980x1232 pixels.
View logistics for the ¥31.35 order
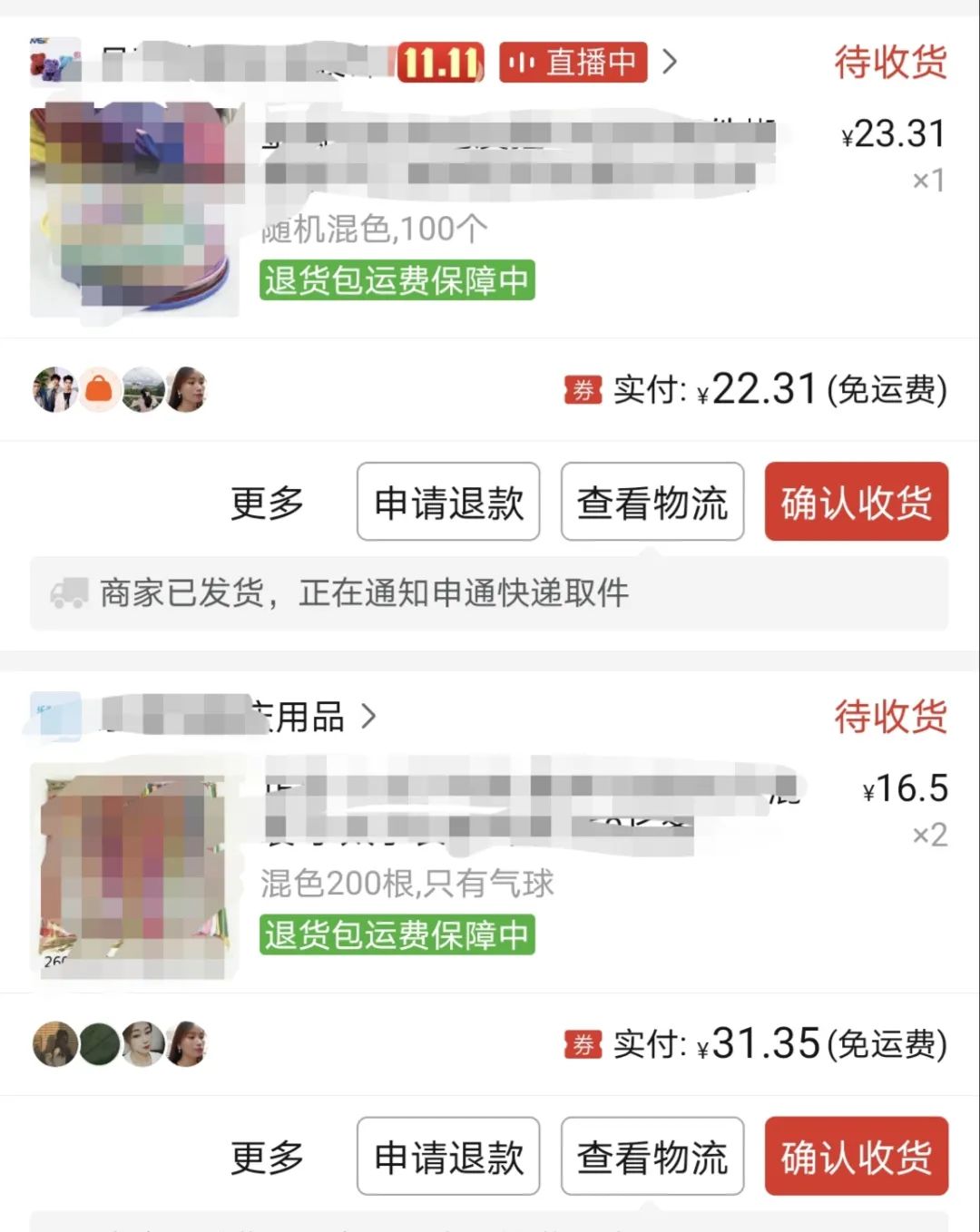(x=652, y=1157)
